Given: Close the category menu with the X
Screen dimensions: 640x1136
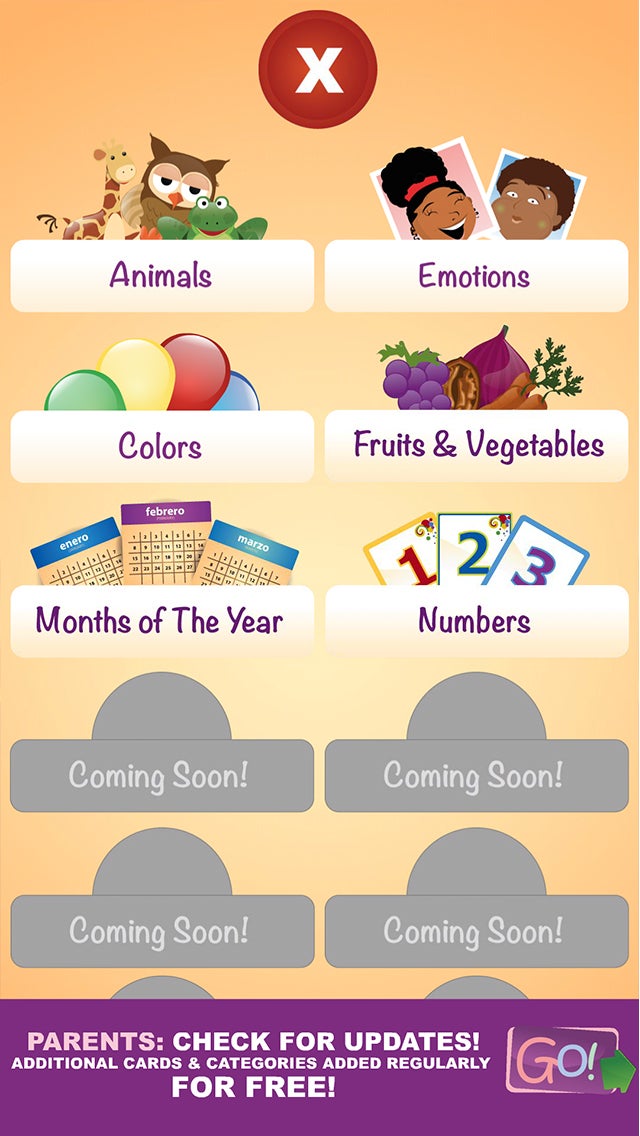Looking at the screenshot, I should (x=318, y=69).
